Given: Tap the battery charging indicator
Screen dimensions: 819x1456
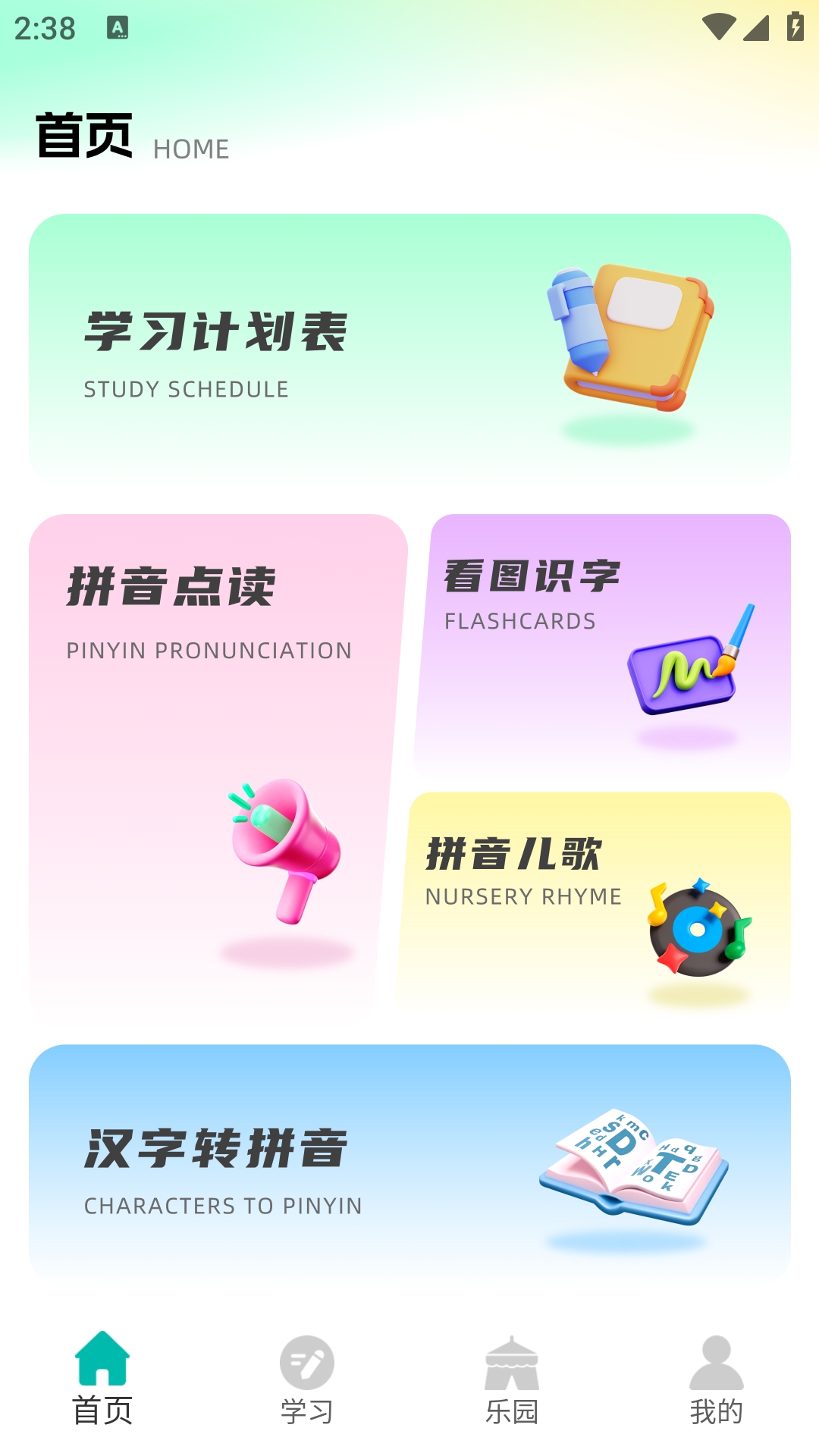Looking at the screenshot, I should (x=794, y=25).
